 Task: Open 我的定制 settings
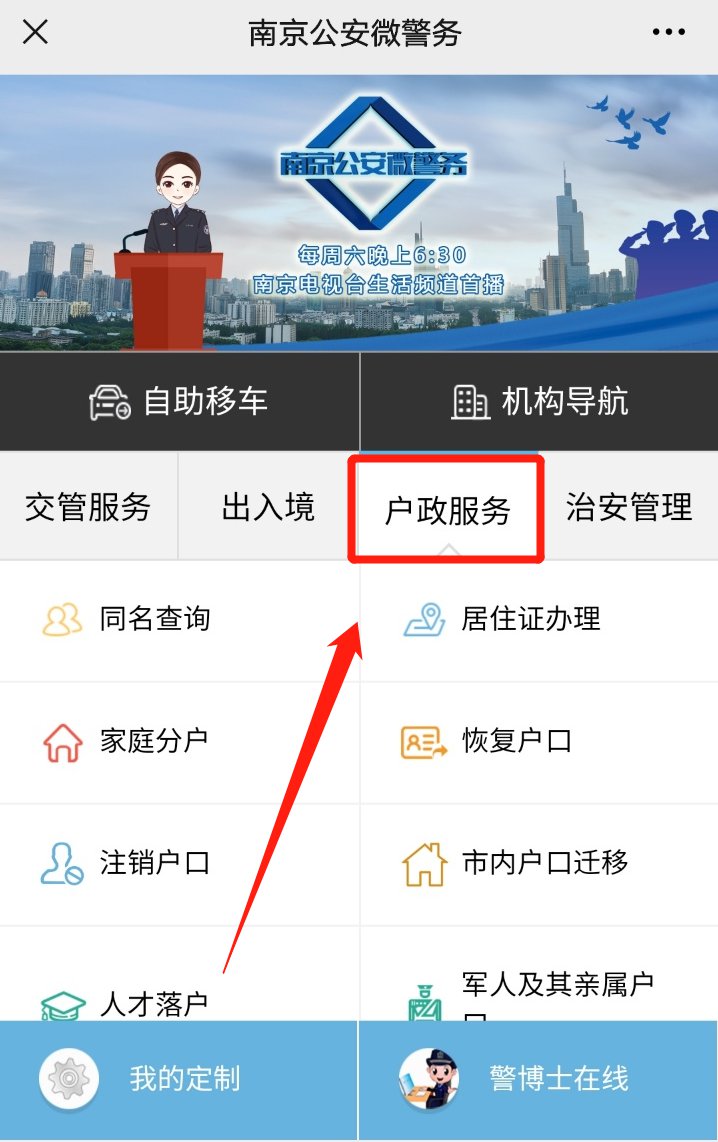(x=178, y=1080)
